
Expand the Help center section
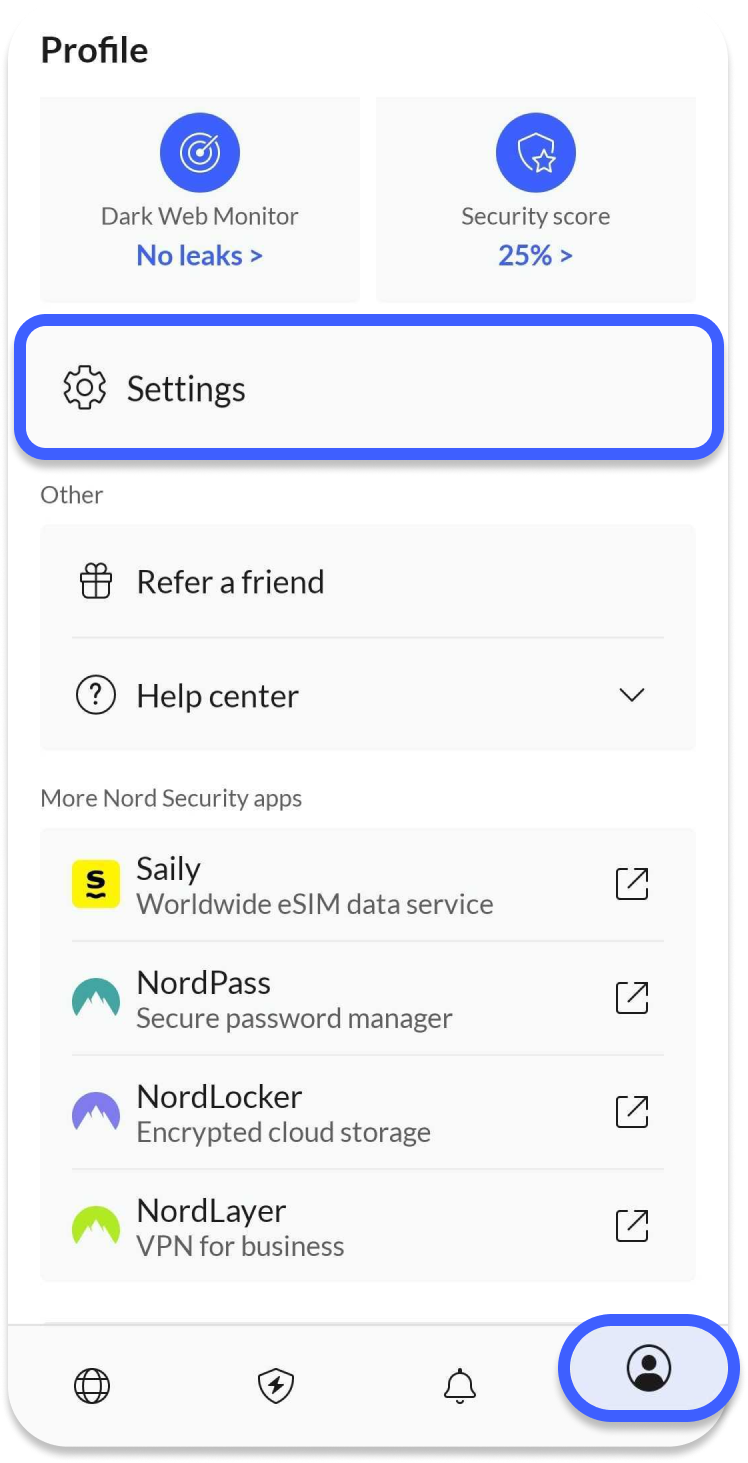point(368,695)
